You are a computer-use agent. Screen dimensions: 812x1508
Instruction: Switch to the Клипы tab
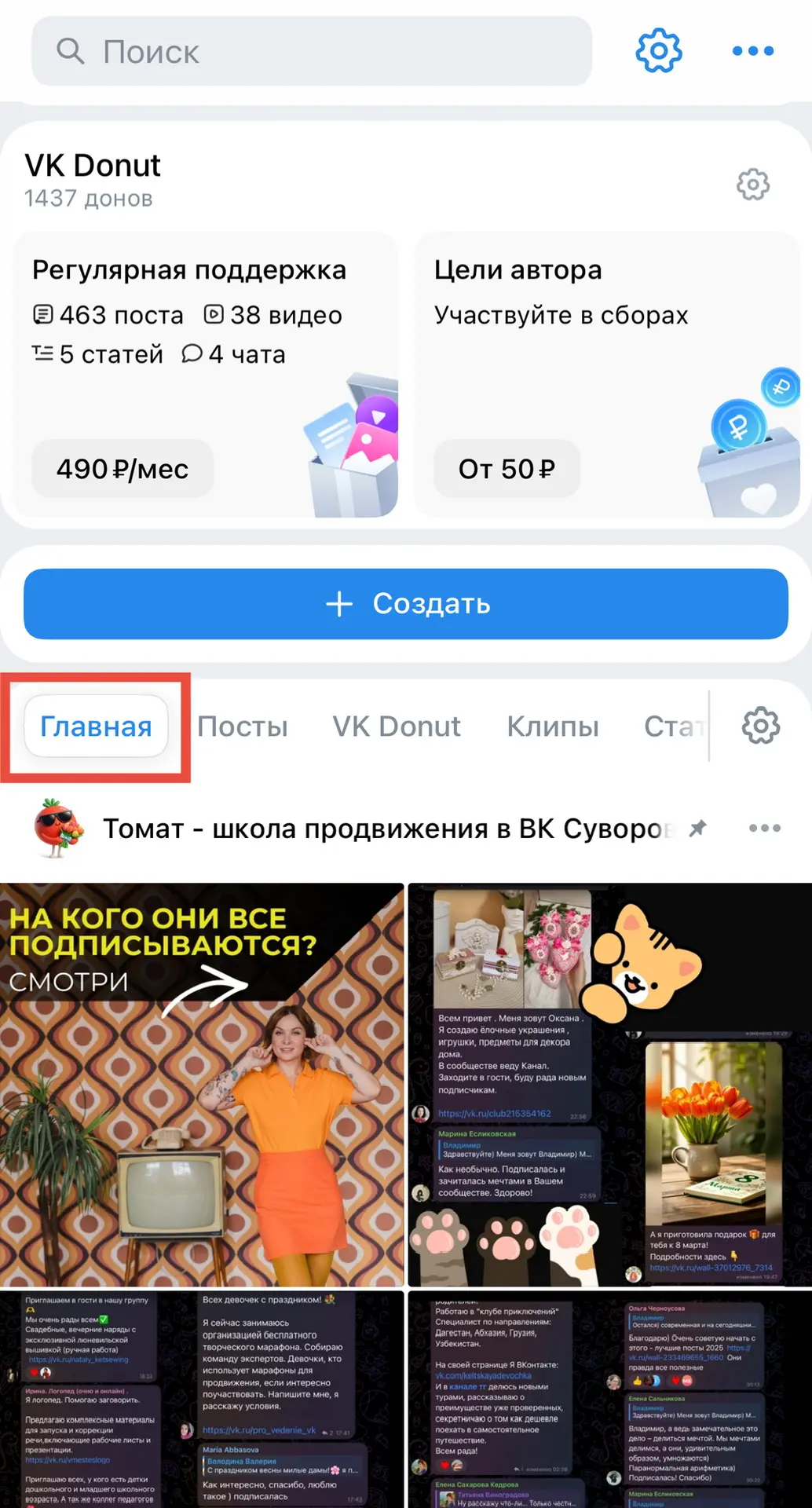tap(552, 727)
